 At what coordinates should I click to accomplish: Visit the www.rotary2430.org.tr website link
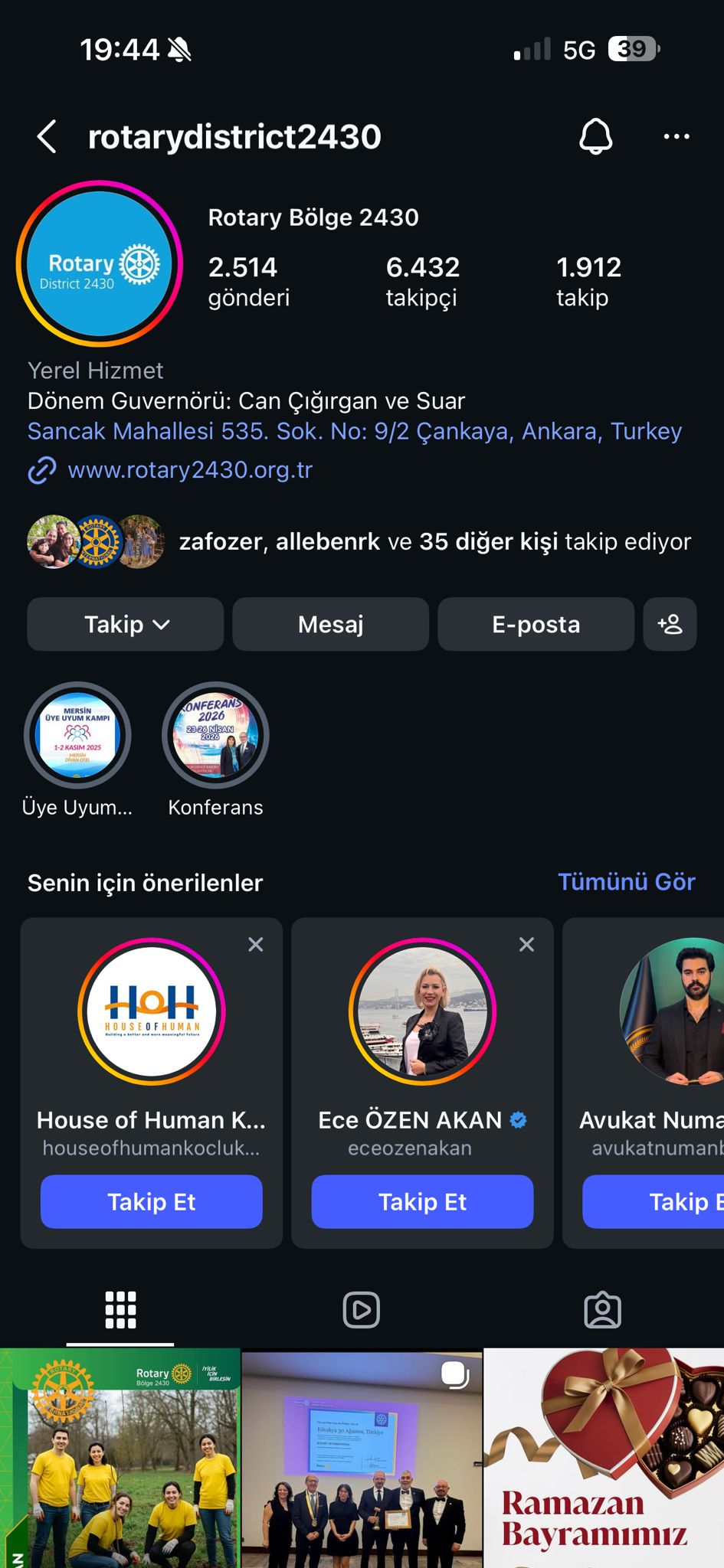click(190, 469)
